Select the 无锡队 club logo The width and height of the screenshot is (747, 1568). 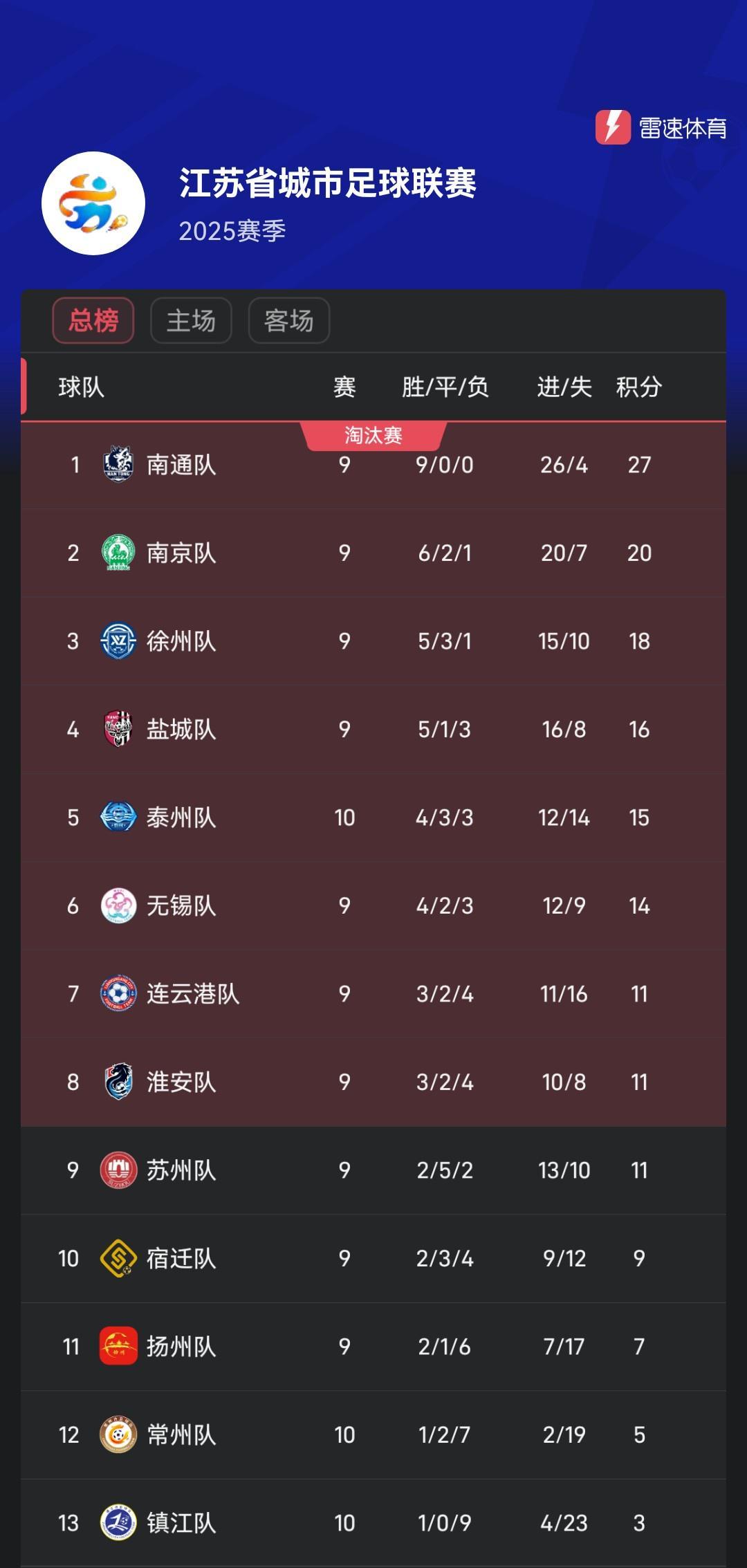(119, 905)
